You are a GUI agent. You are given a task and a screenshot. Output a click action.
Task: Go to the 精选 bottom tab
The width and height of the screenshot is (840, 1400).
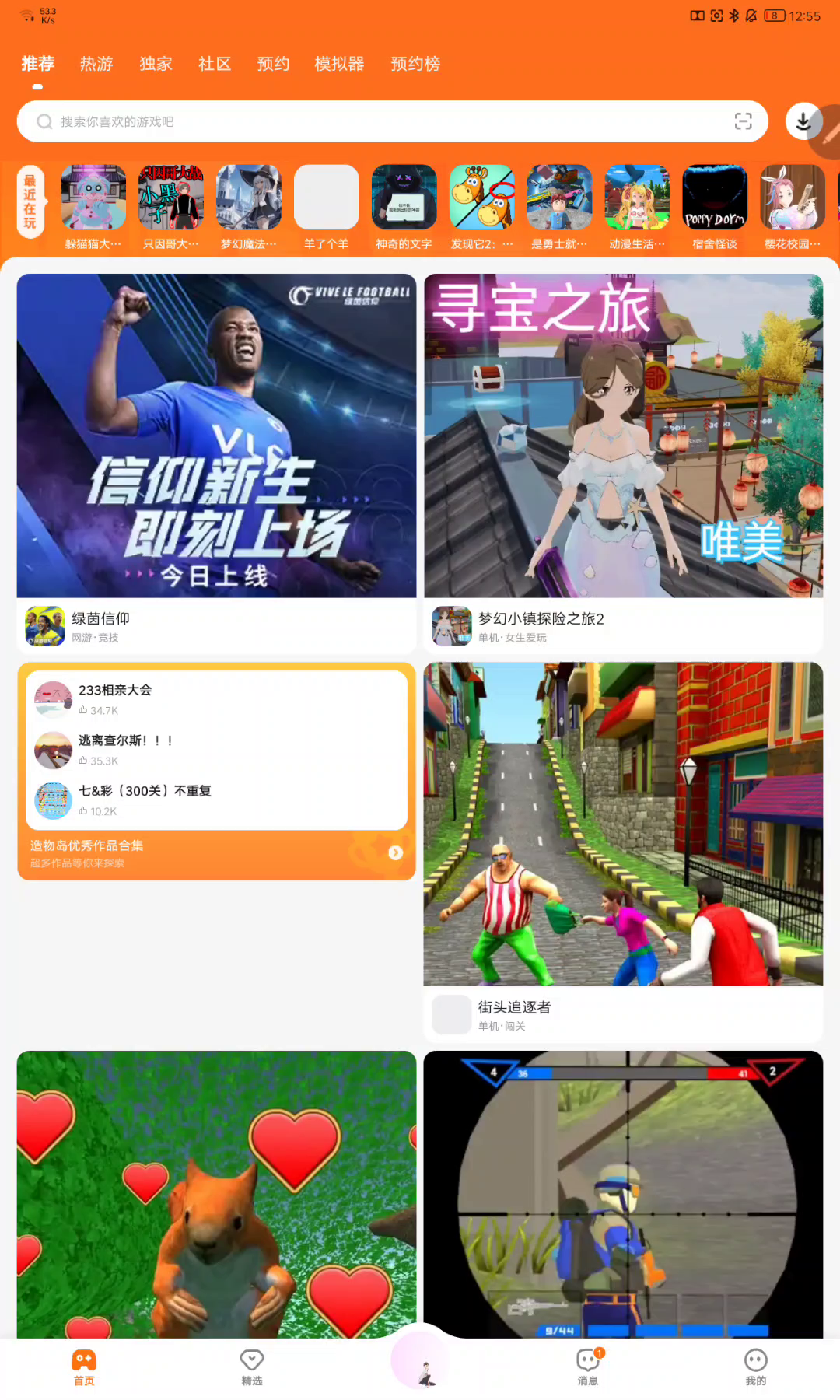[252, 1367]
